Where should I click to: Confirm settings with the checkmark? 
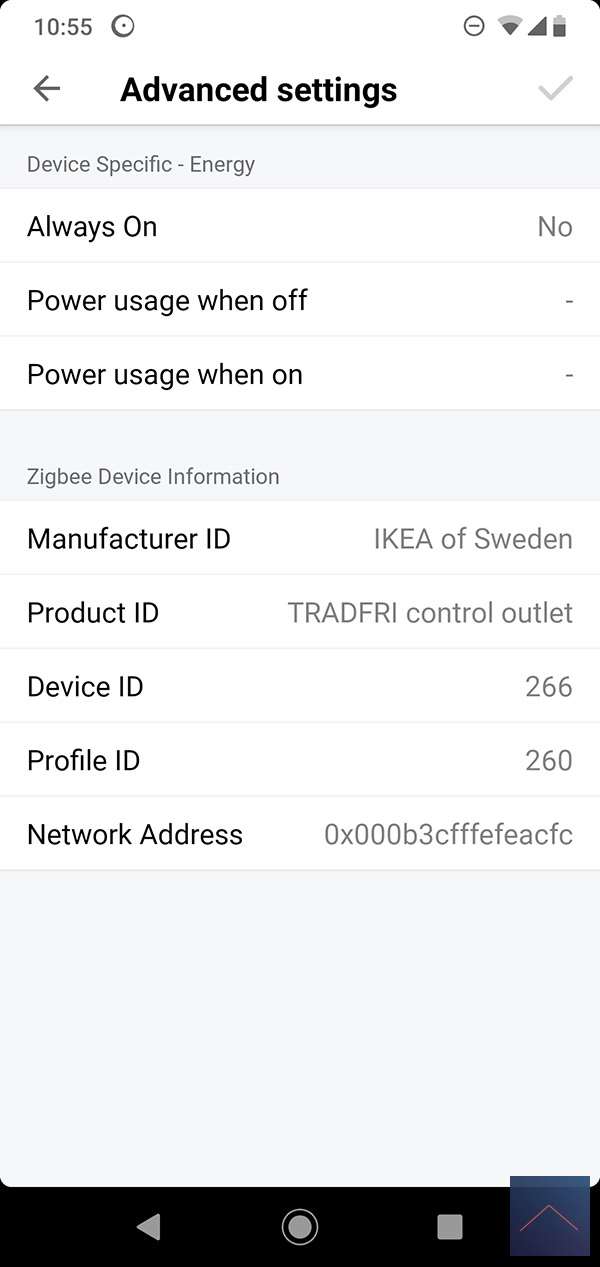pos(555,89)
